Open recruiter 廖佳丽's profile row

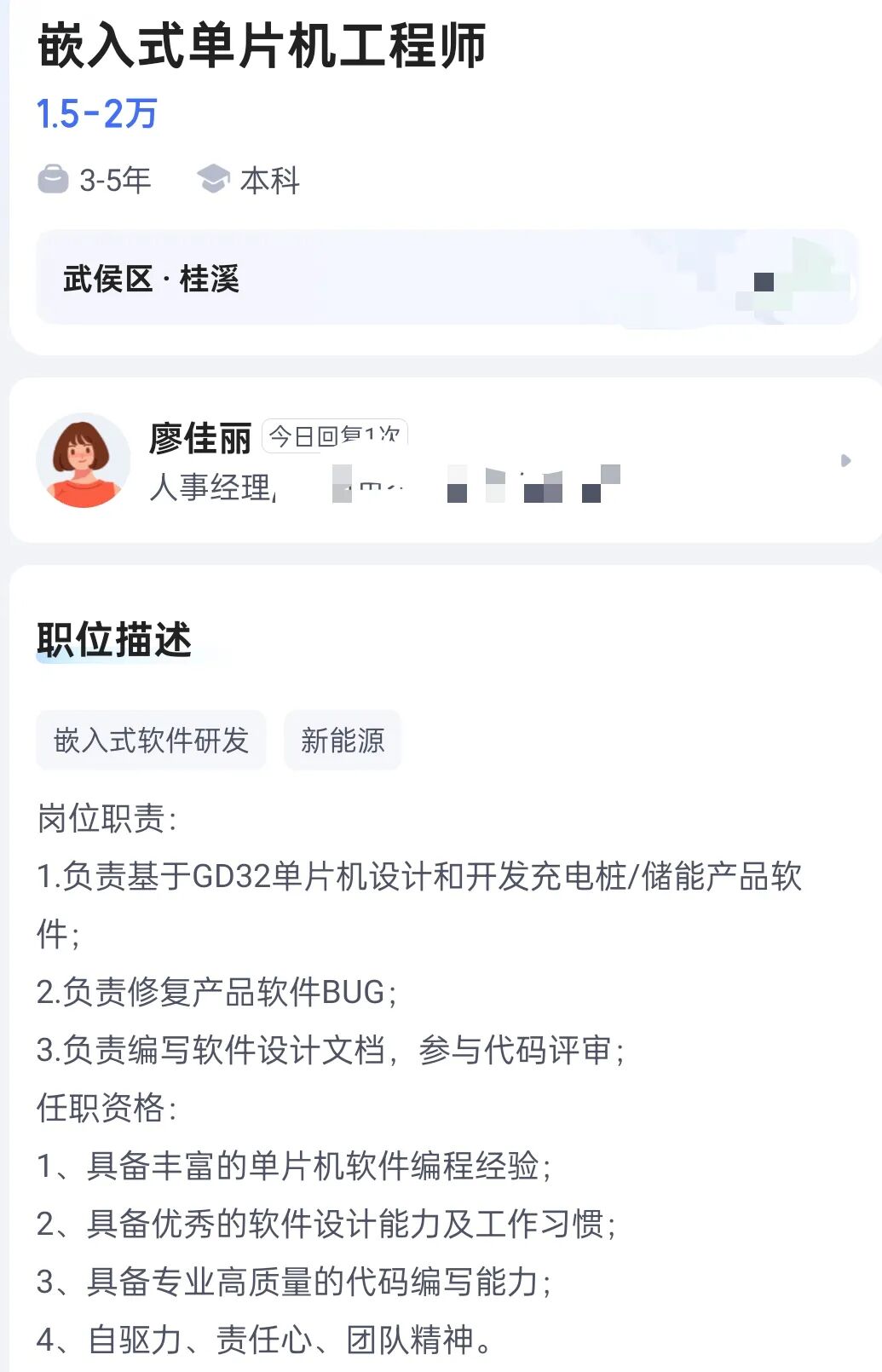pyautogui.click(x=443, y=460)
